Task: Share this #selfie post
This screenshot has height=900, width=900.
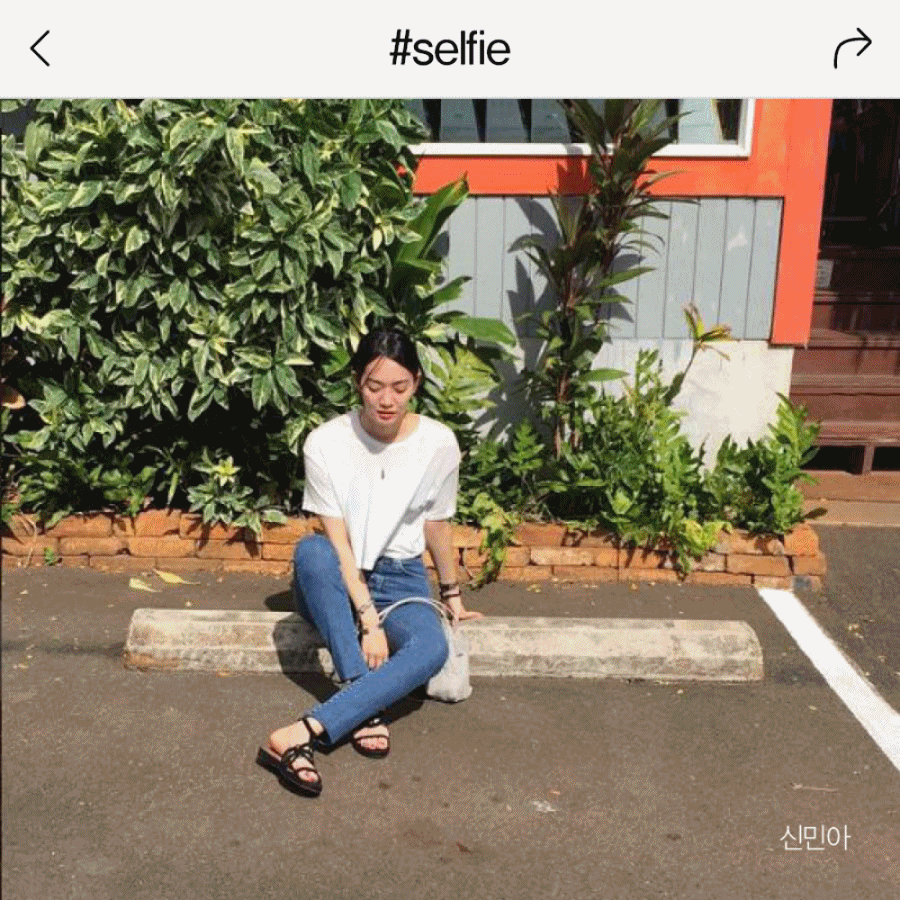Action: click(x=852, y=48)
